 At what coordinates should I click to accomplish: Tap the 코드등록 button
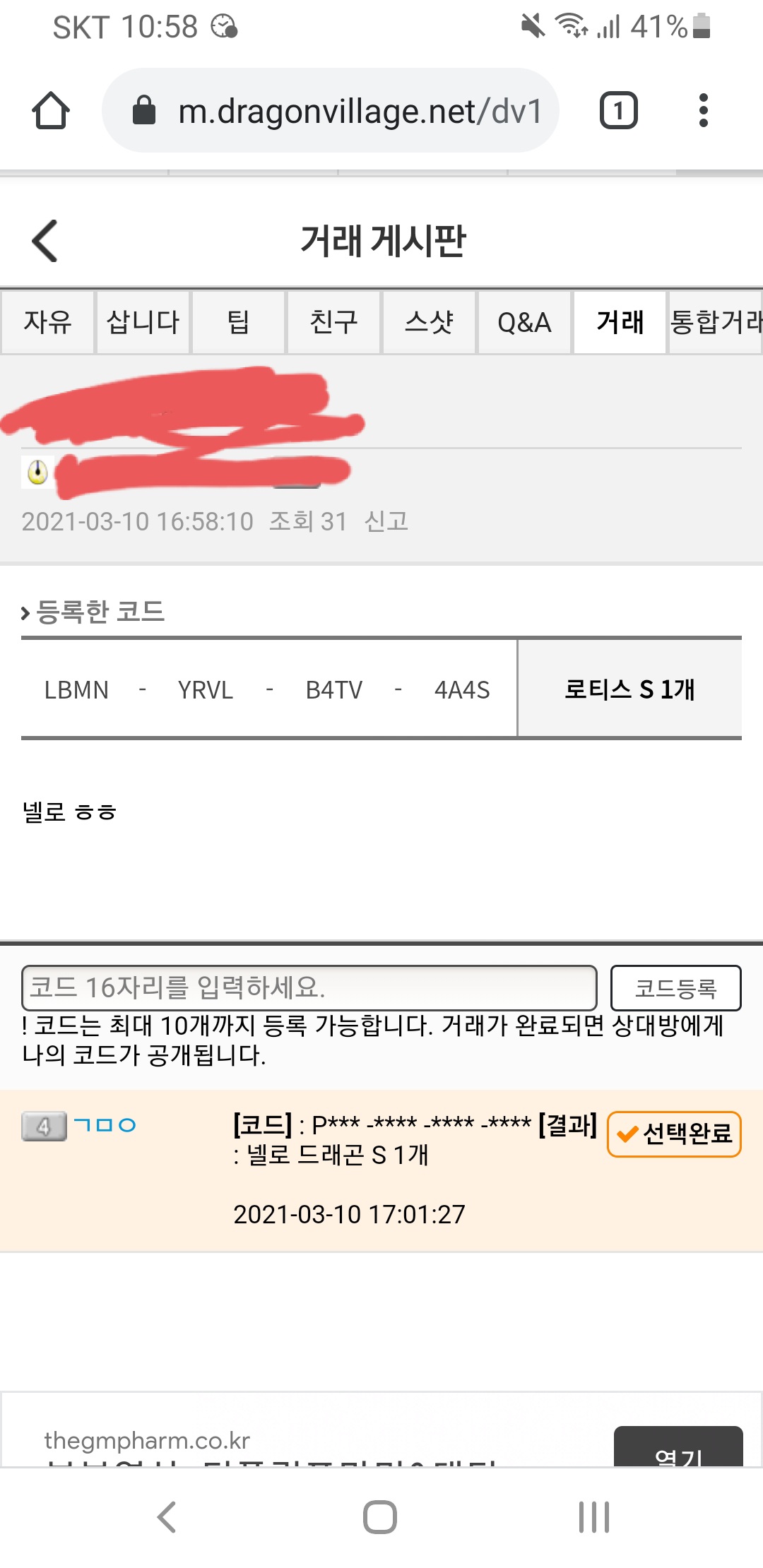pyautogui.click(x=675, y=987)
